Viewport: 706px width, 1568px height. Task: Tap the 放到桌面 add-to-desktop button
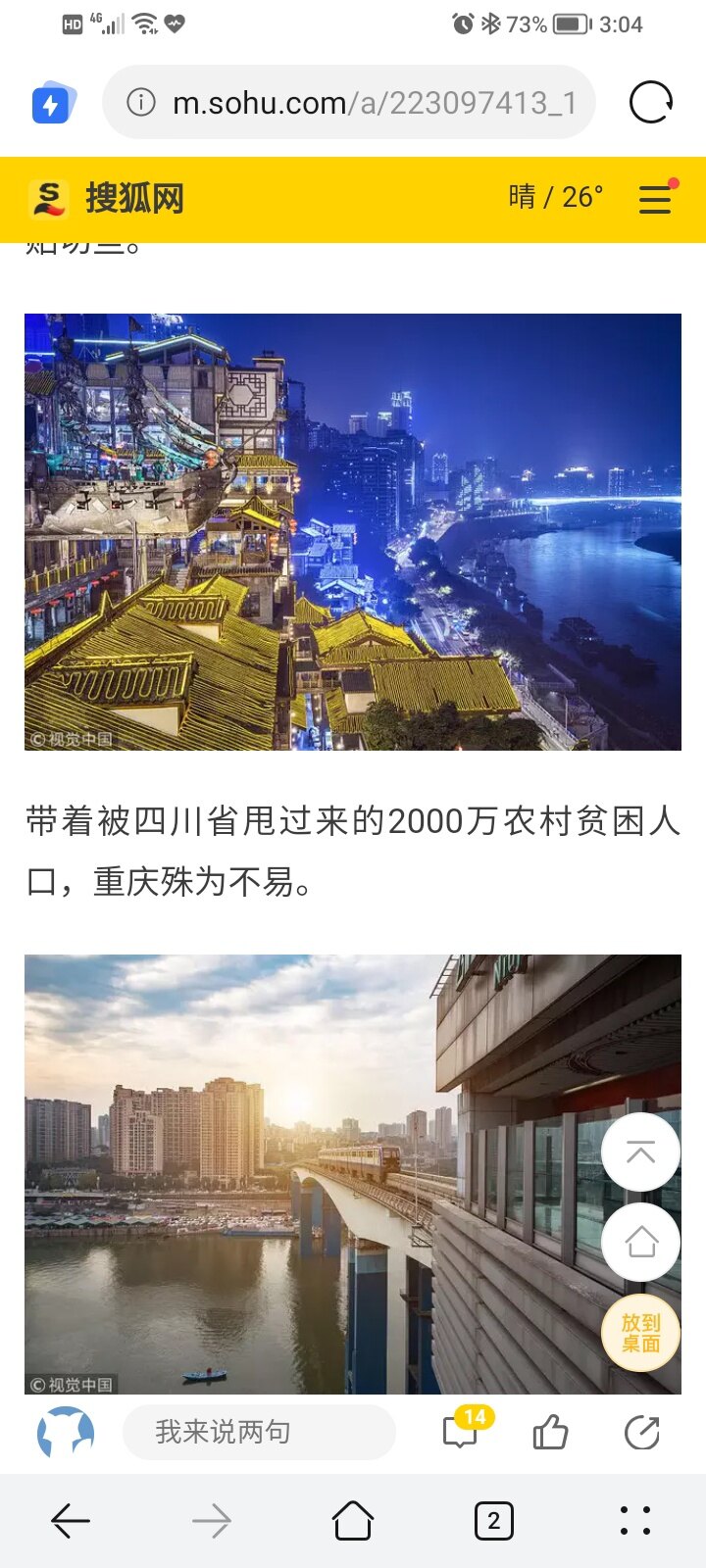[640, 1333]
